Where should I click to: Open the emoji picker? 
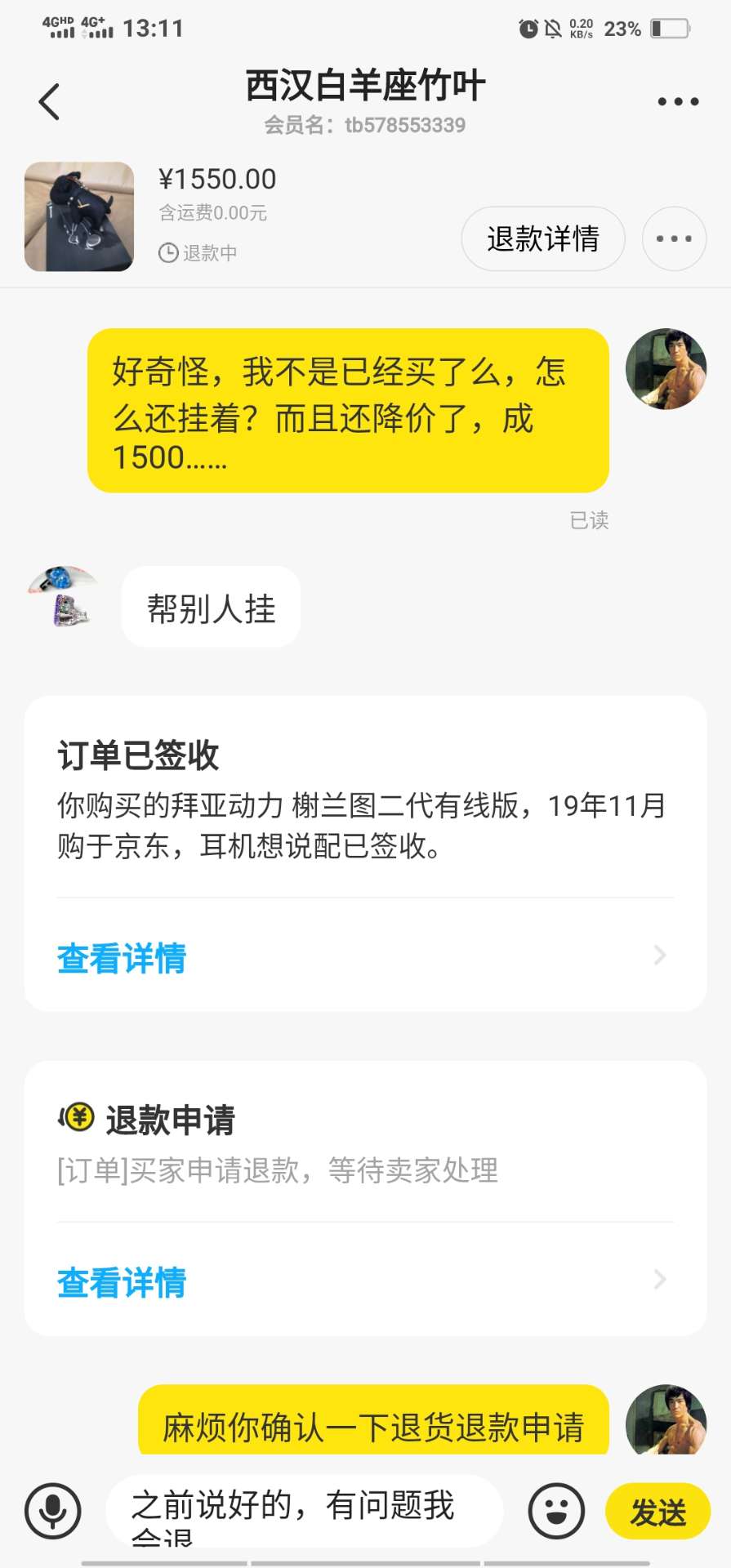[x=556, y=1511]
